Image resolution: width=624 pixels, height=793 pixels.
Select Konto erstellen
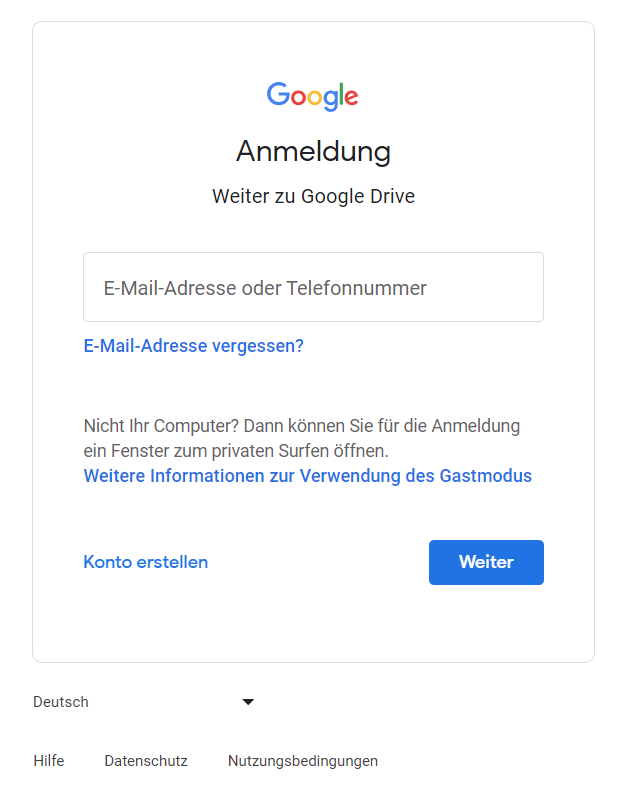[x=146, y=562]
